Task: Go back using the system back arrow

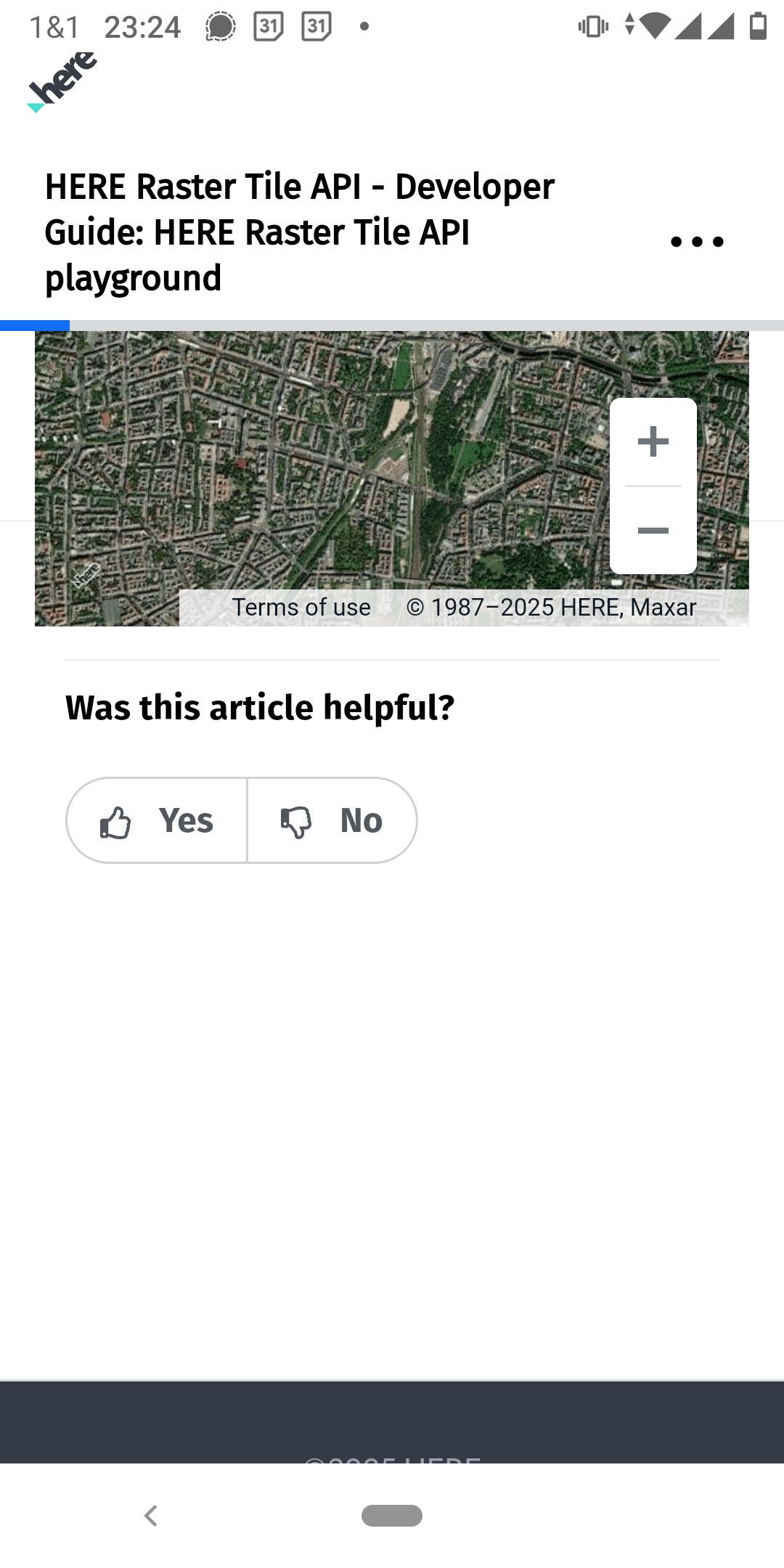Action: point(150,1516)
